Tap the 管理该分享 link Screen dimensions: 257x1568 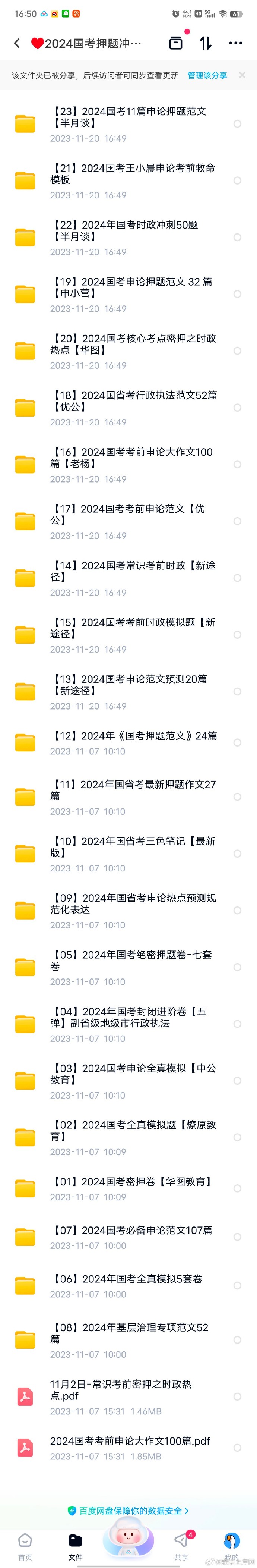click(x=207, y=75)
